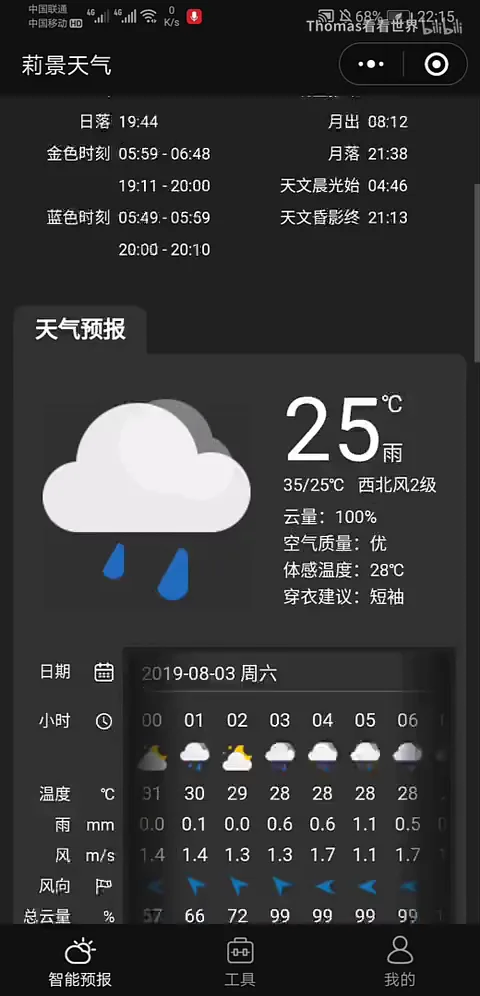Close the mini program with the circle button

[x=436, y=64]
